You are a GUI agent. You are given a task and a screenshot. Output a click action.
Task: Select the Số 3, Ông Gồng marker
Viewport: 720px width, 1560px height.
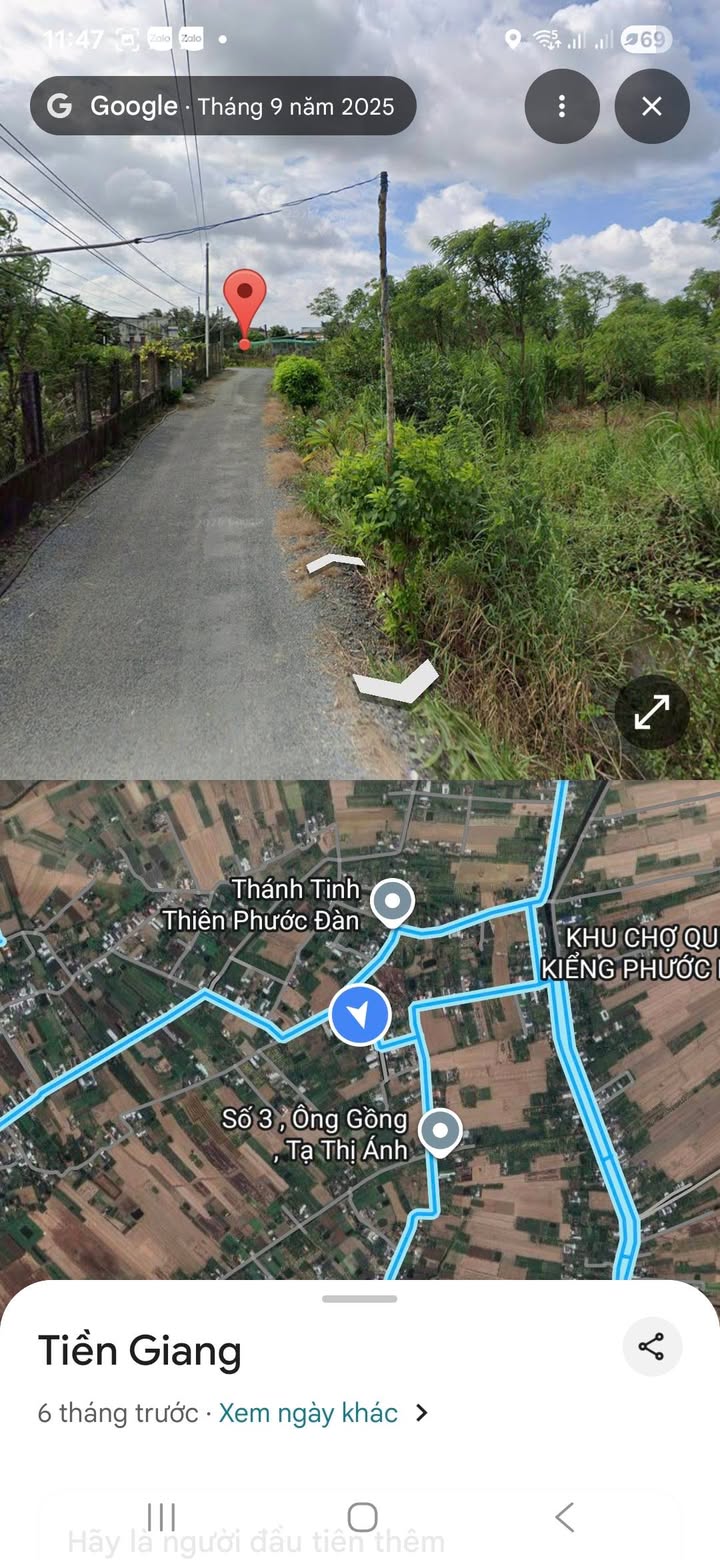pyautogui.click(x=439, y=1131)
